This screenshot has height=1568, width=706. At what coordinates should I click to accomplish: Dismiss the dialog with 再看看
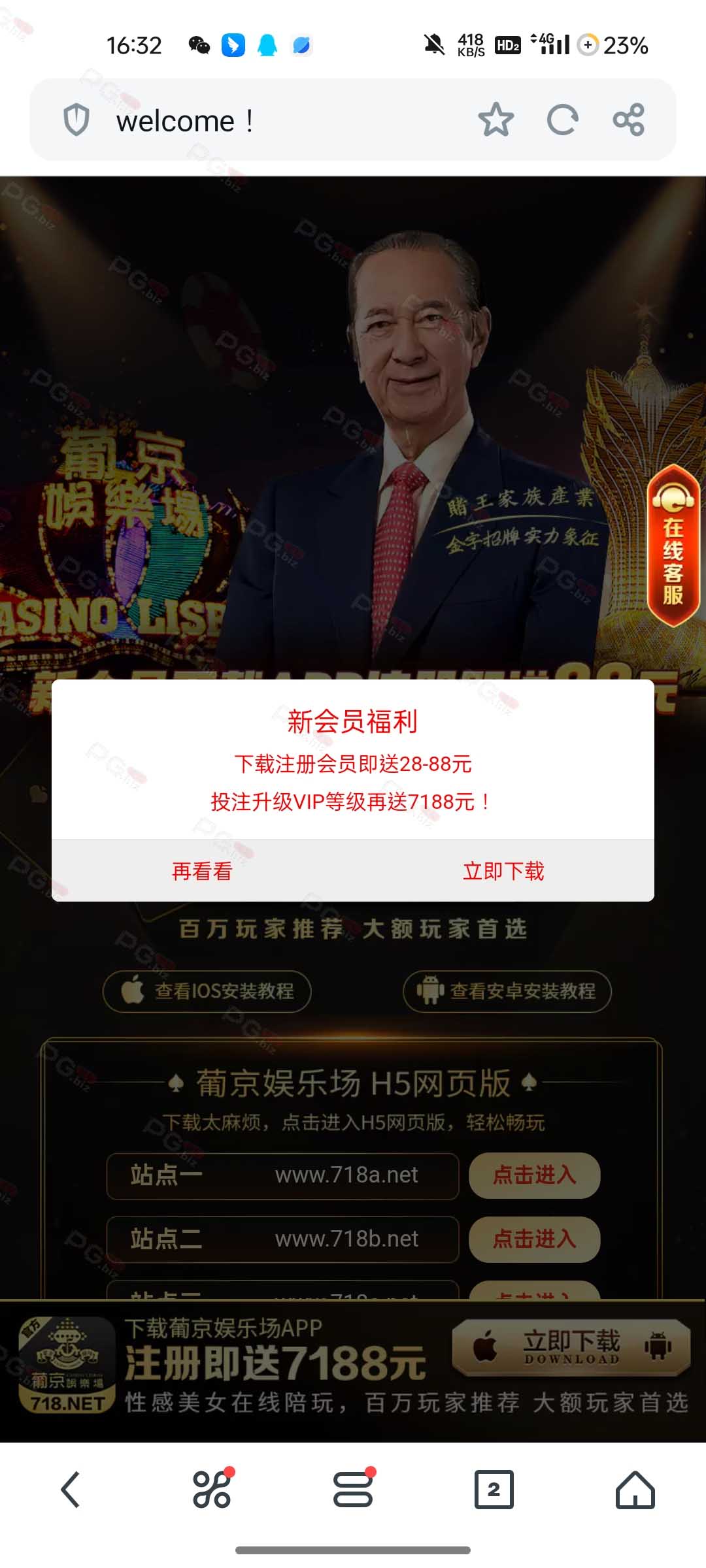pos(202,871)
